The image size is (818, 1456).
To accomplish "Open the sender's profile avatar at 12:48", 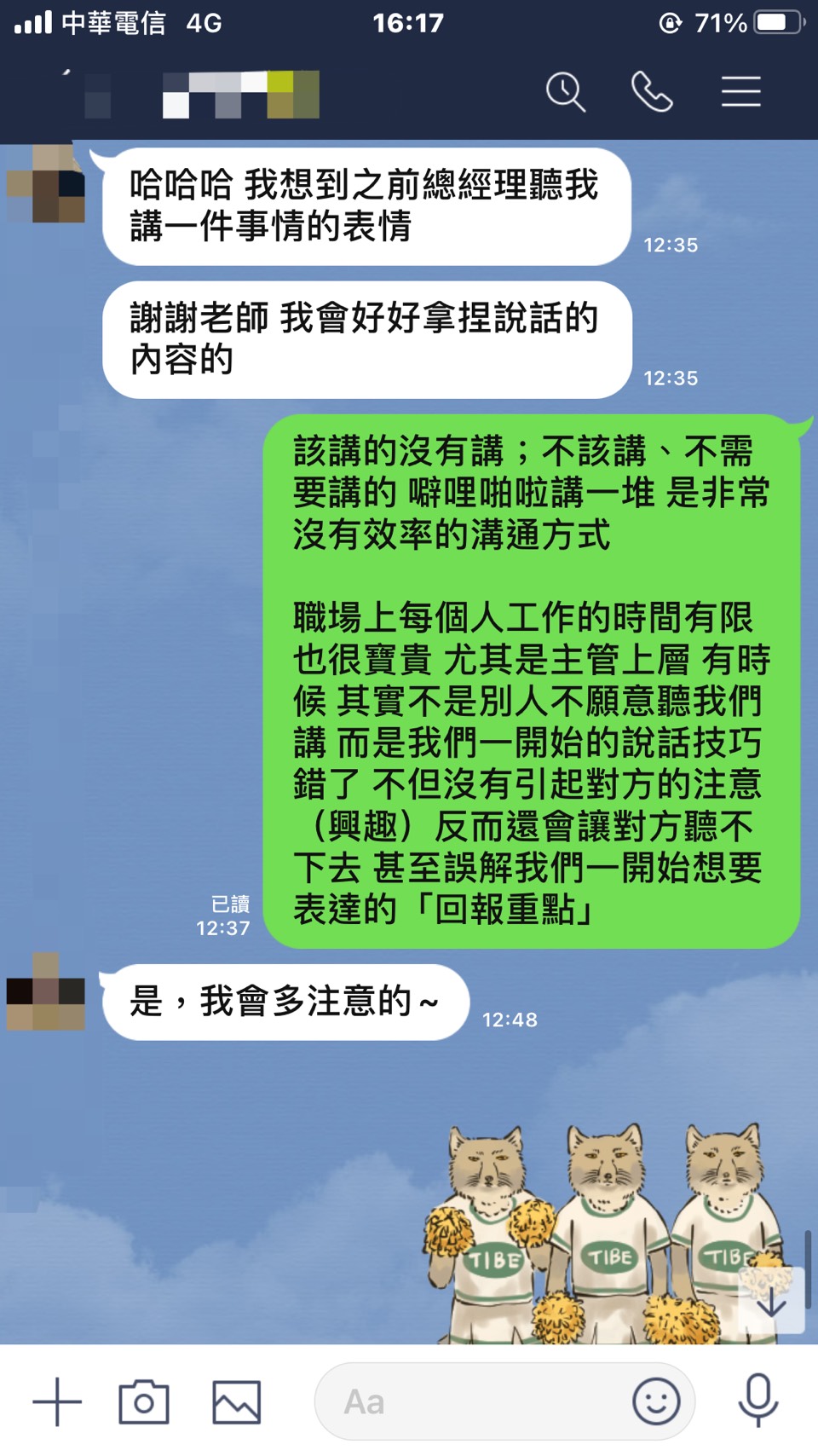I will coord(46,992).
